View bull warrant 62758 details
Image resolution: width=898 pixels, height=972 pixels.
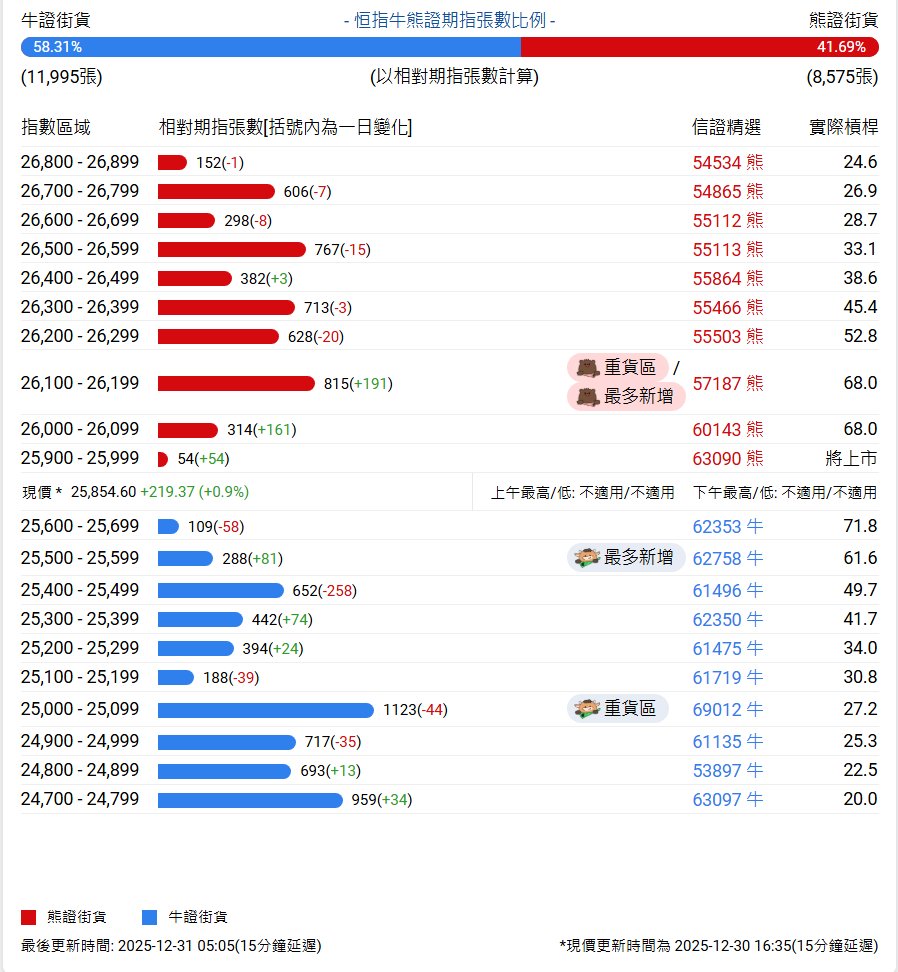(x=727, y=558)
